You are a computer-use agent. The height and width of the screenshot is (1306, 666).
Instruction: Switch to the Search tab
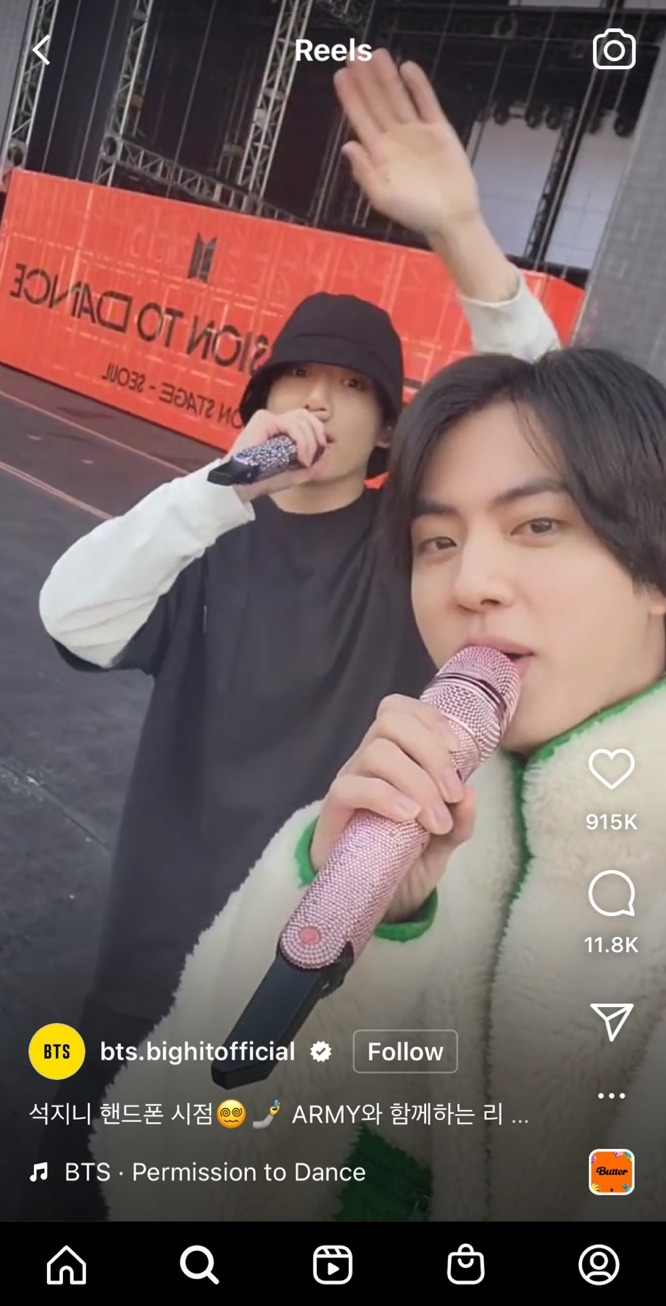tap(199, 1265)
